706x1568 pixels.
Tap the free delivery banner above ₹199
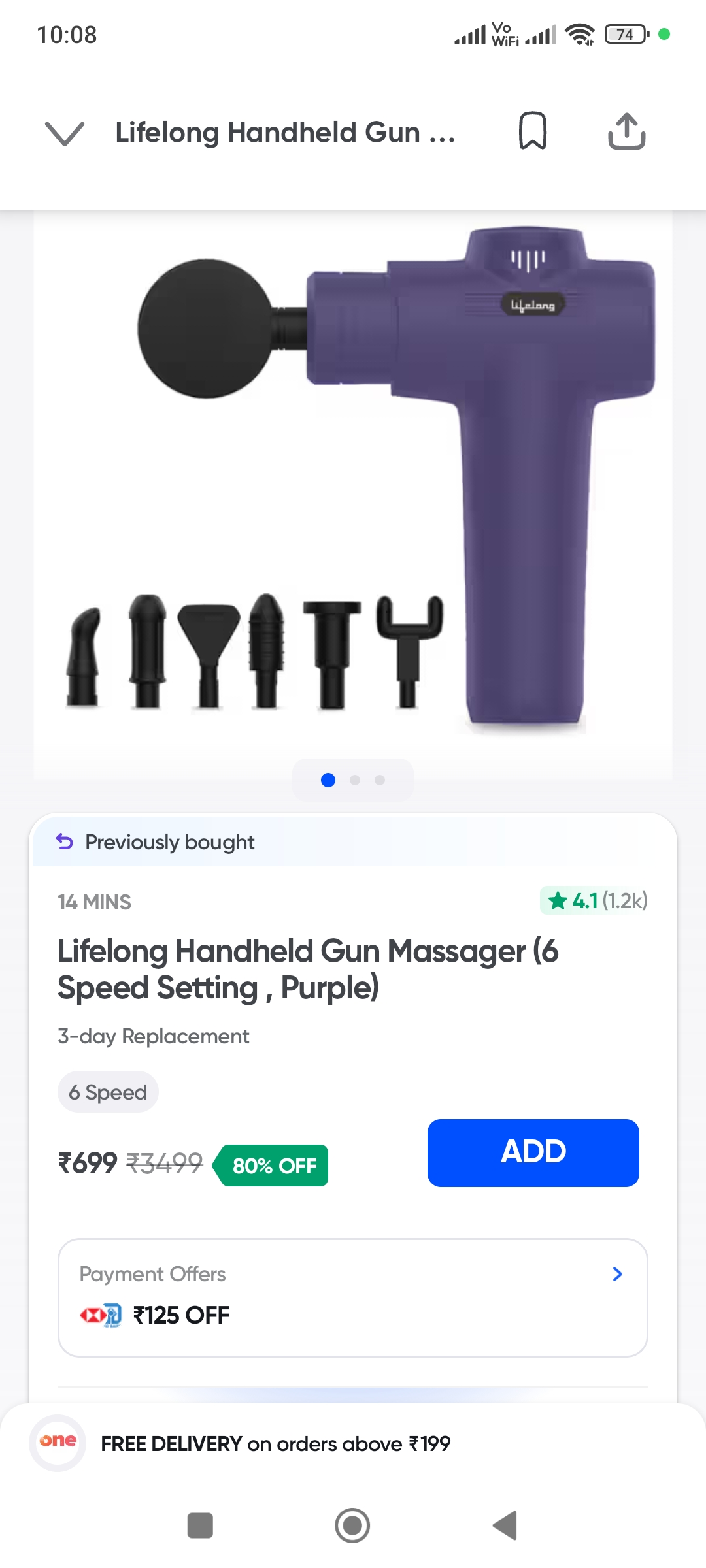[x=275, y=1444]
